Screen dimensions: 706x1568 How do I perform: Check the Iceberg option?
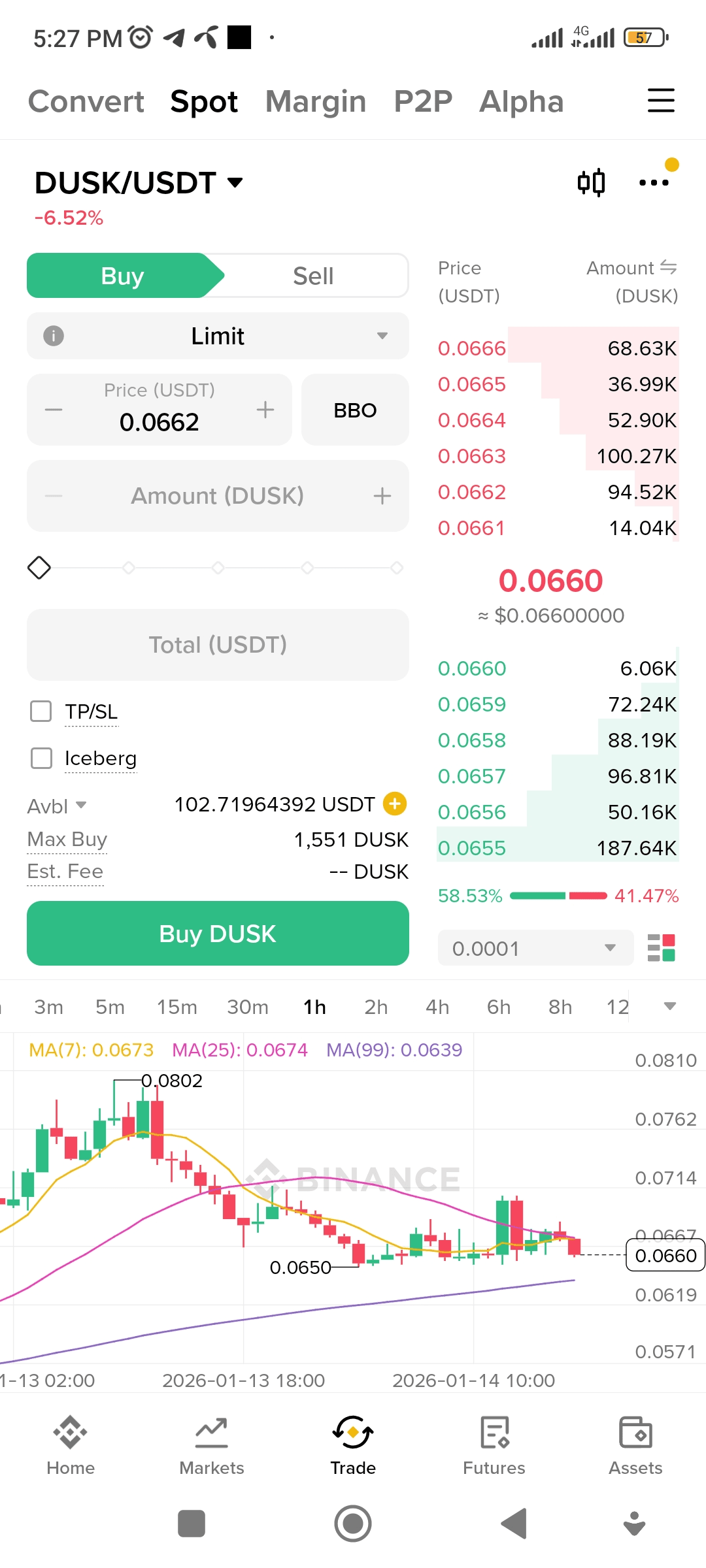41,759
